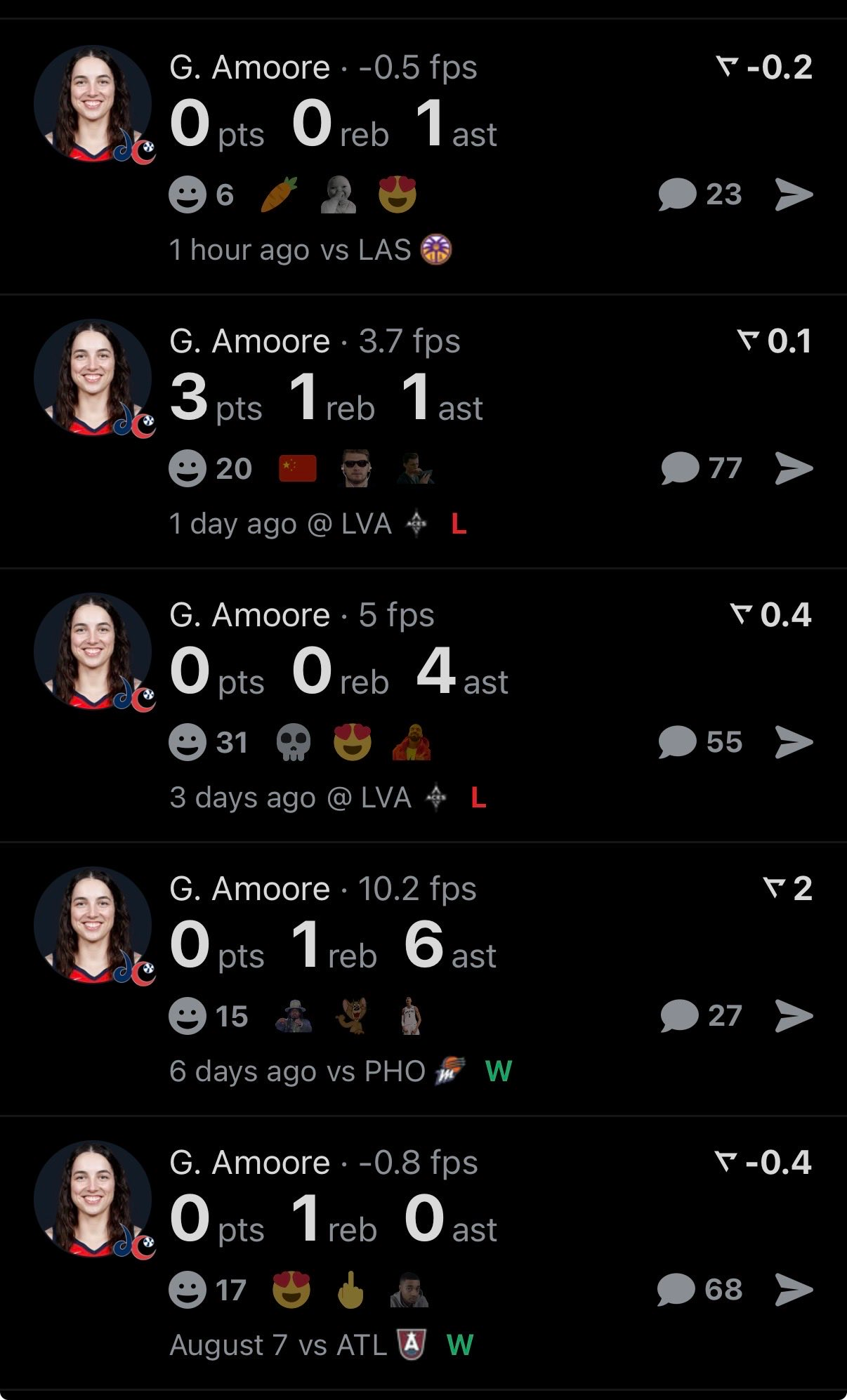Open the 77 comments on 3.7 fps game

tap(701, 468)
